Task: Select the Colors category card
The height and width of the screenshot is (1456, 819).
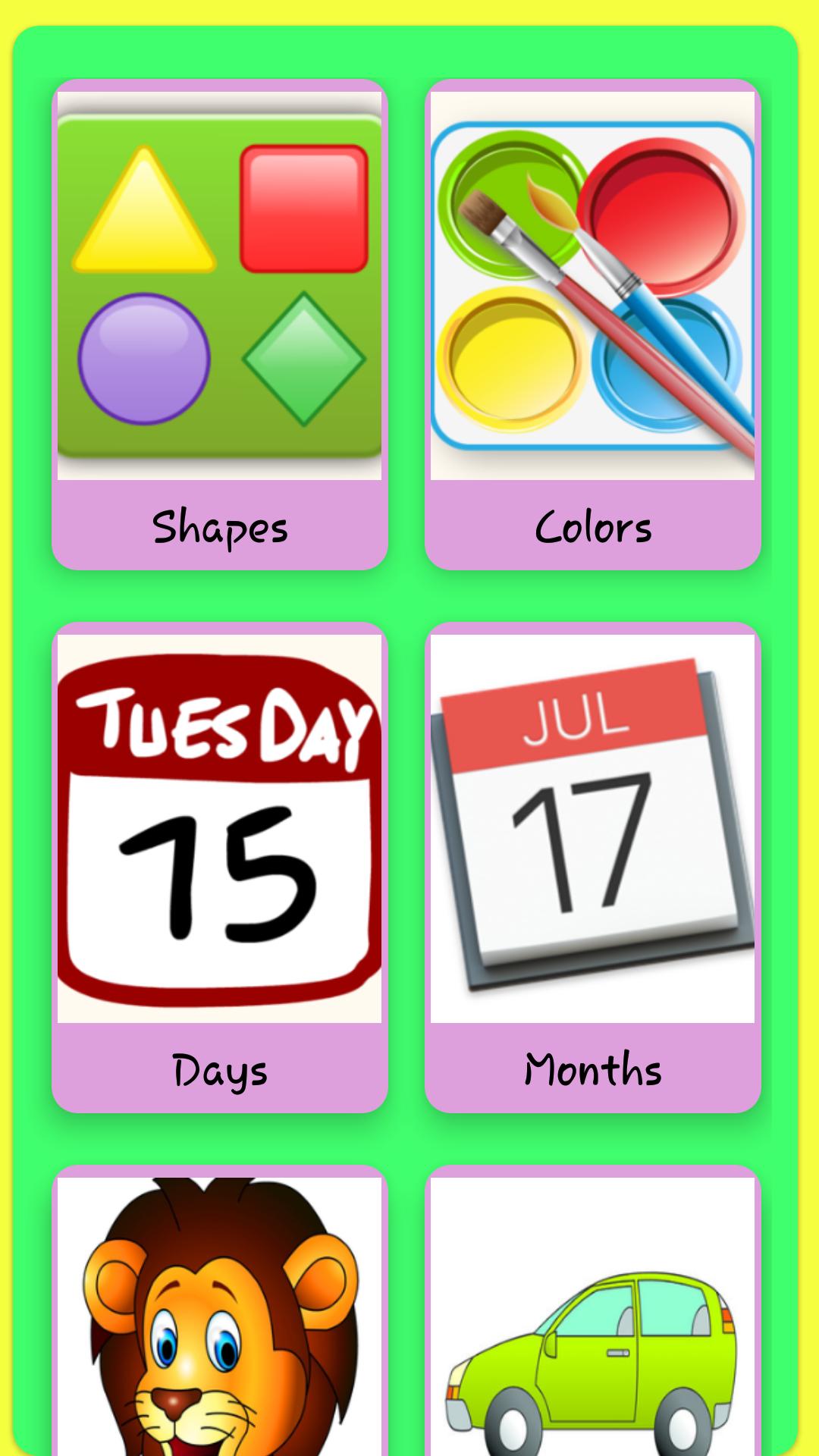Action: pyautogui.click(x=592, y=325)
